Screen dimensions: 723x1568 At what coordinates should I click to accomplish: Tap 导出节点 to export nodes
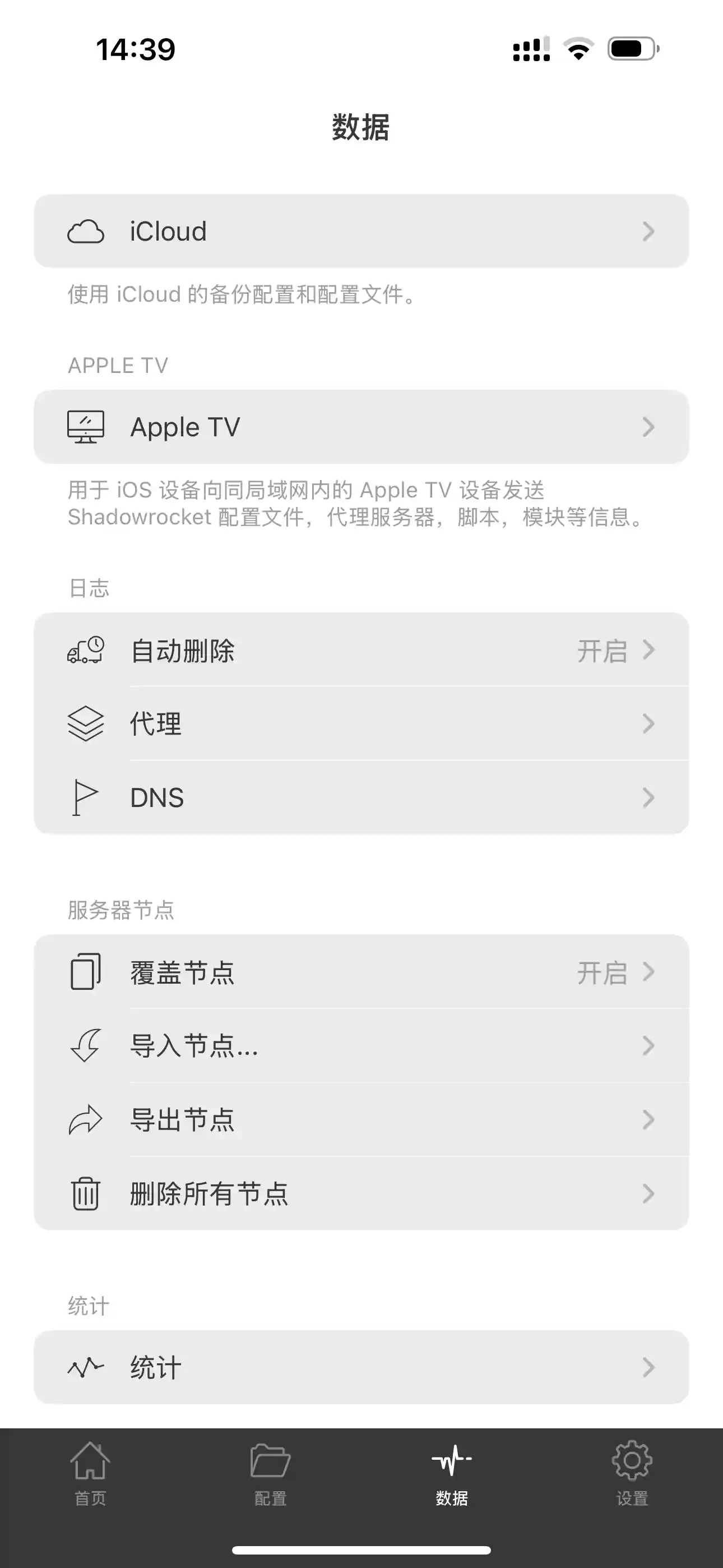point(361,1119)
